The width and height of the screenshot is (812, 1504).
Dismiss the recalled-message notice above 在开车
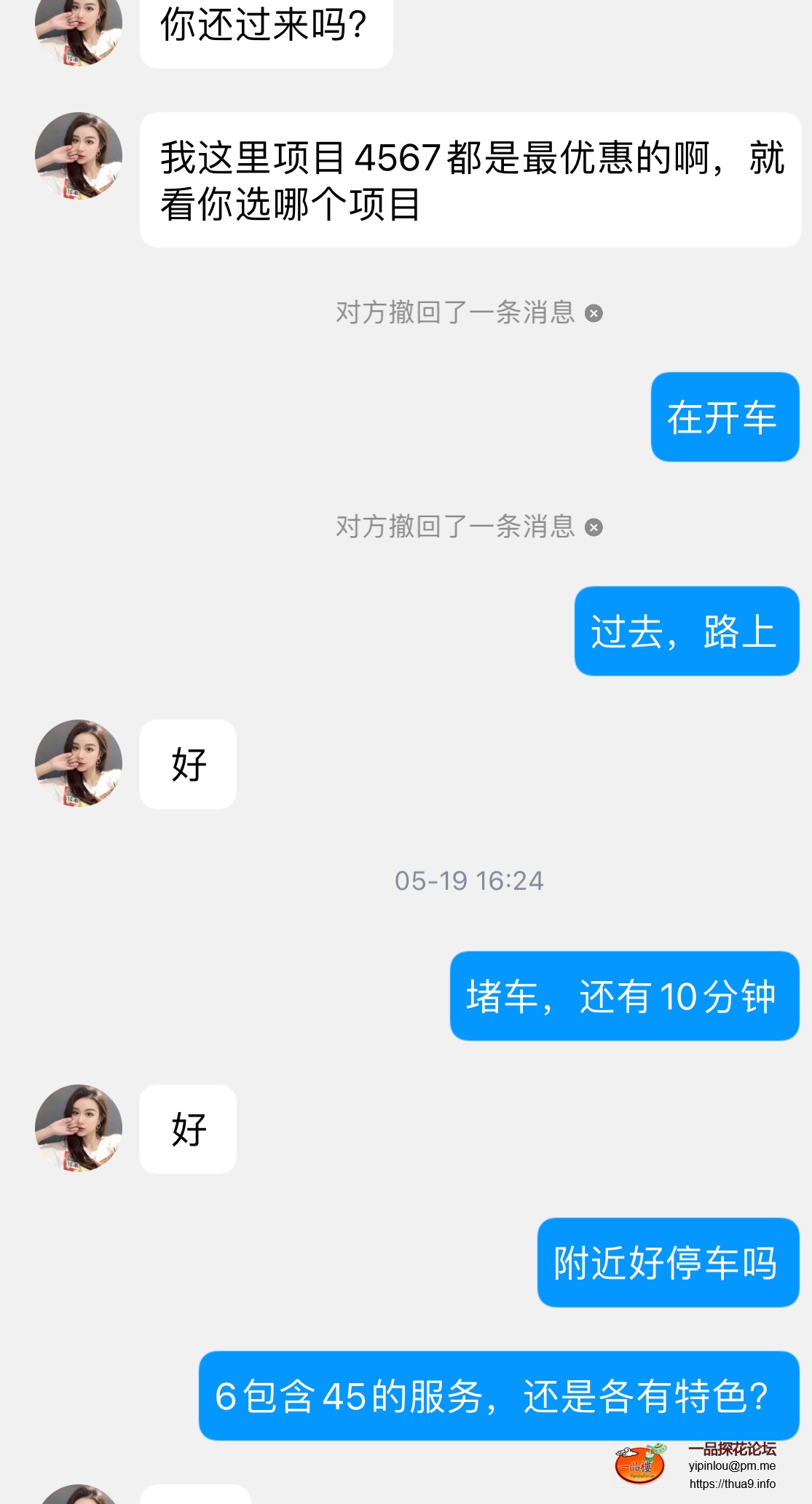[594, 313]
